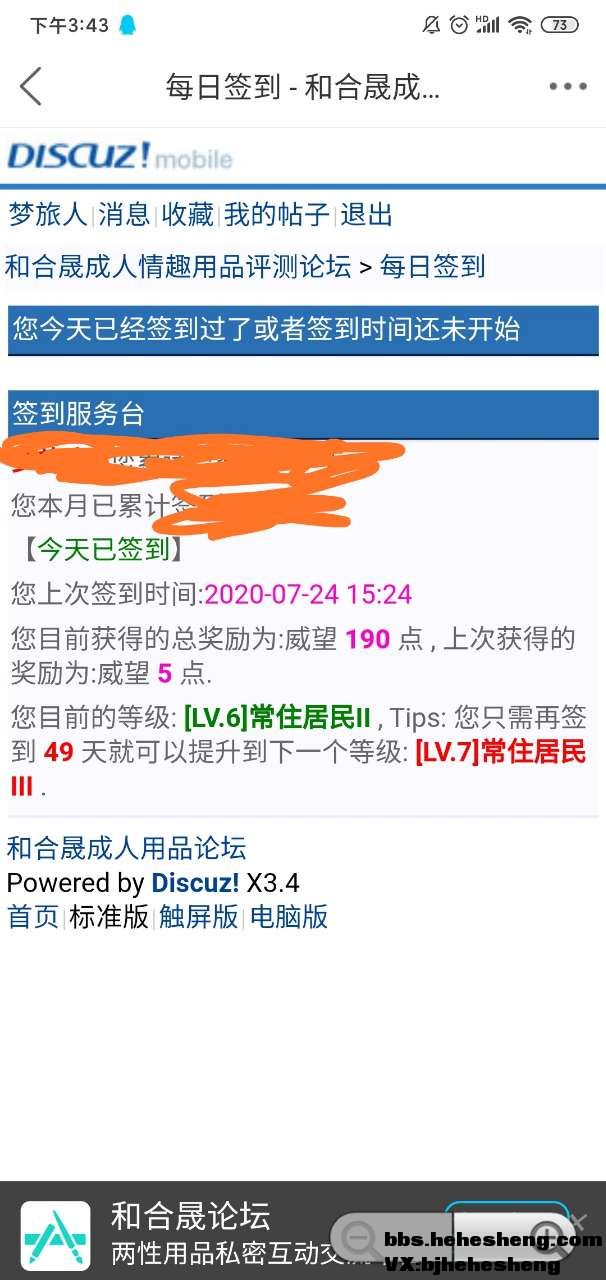Switch to 触屏版 touch version
The image size is (606, 1280).
199,917
